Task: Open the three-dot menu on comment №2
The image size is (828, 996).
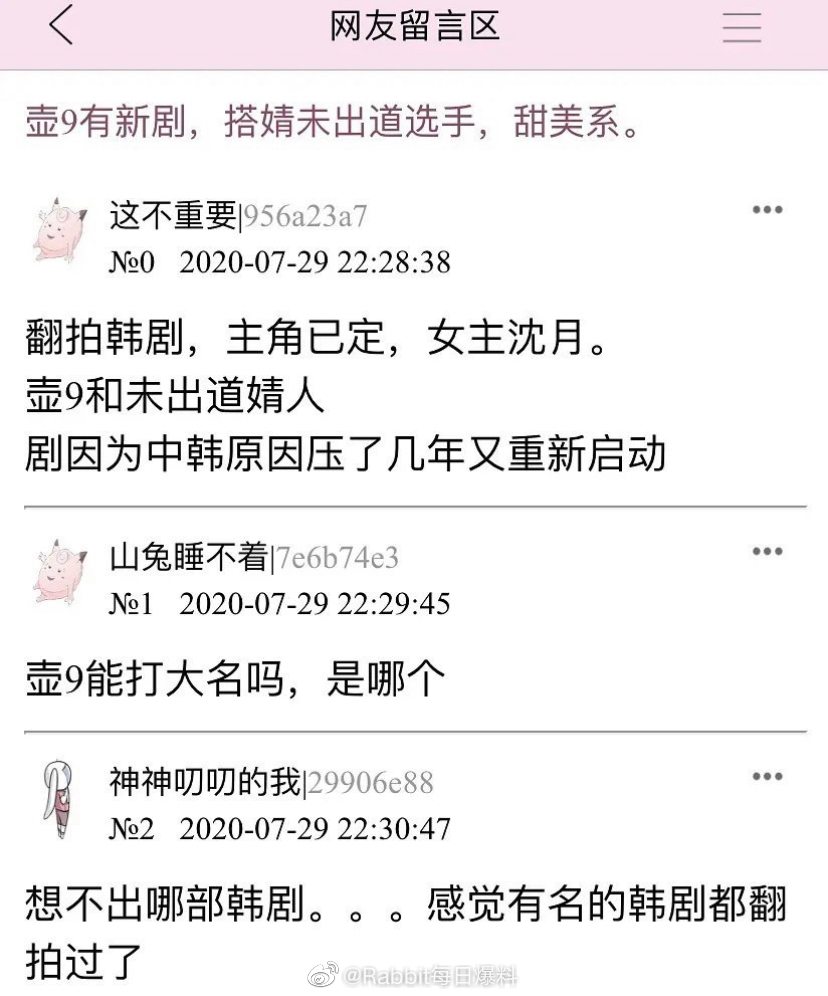Action: pyautogui.click(x=768, y=775)
